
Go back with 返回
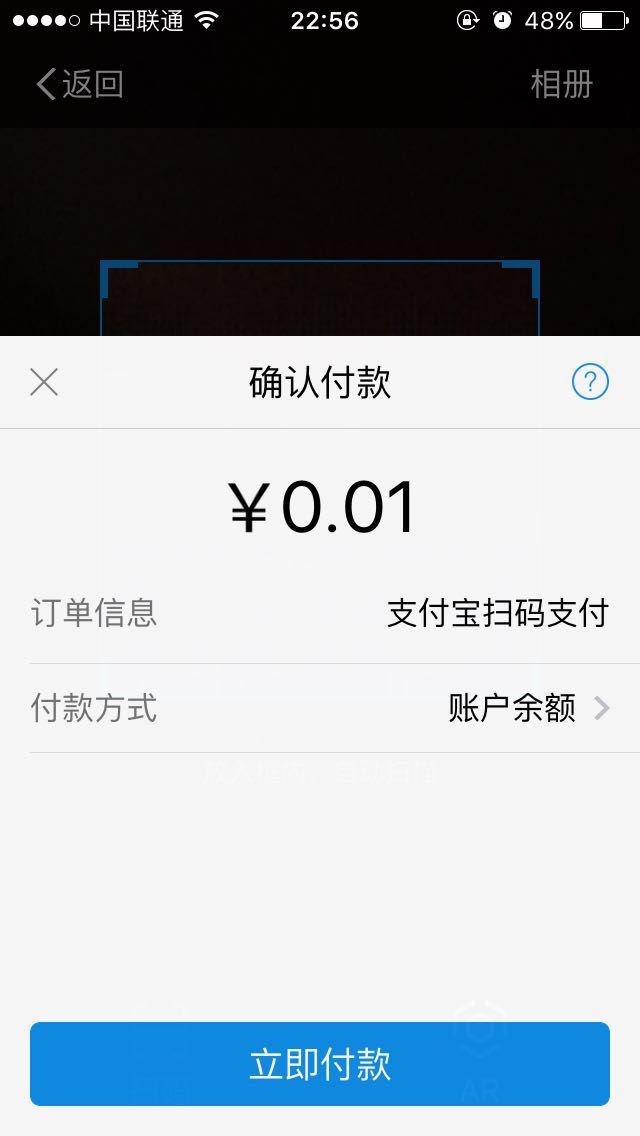tap(80, 84)
